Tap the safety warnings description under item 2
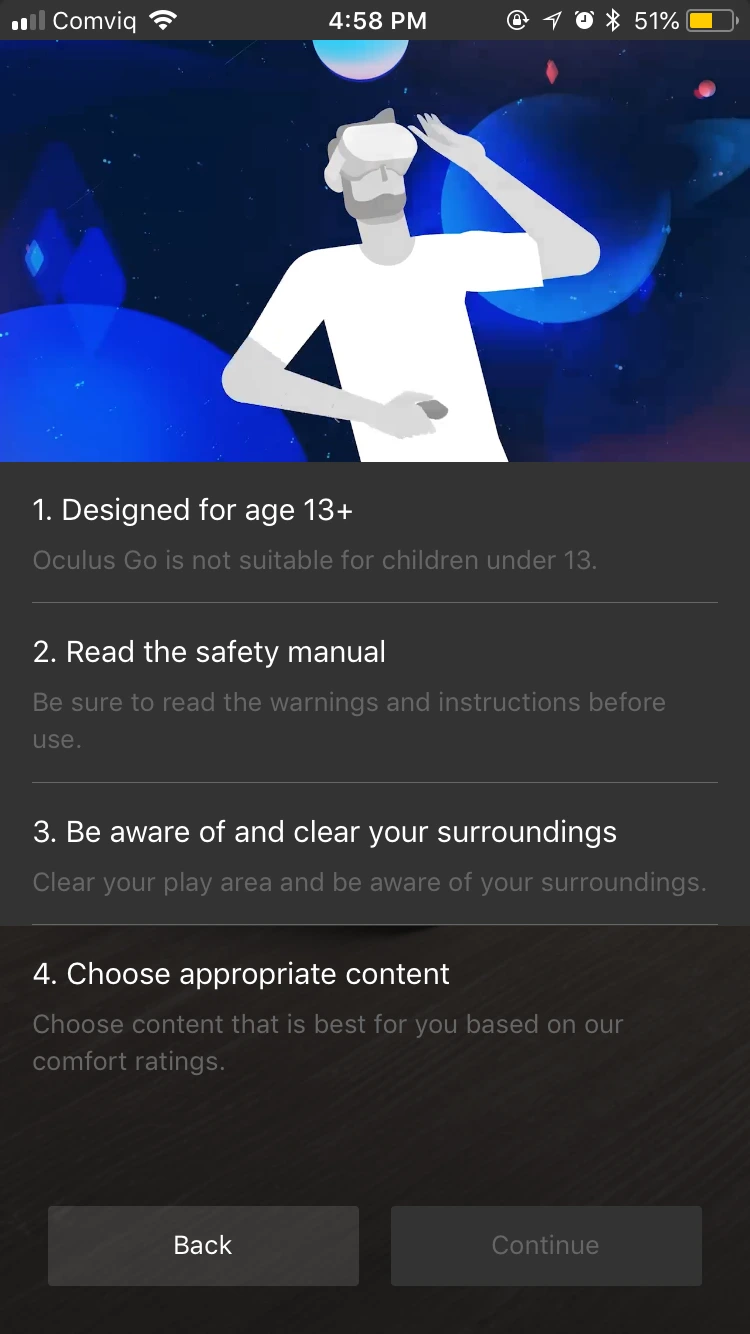Viewport: 750px width, 1334px height. point(348,720)
